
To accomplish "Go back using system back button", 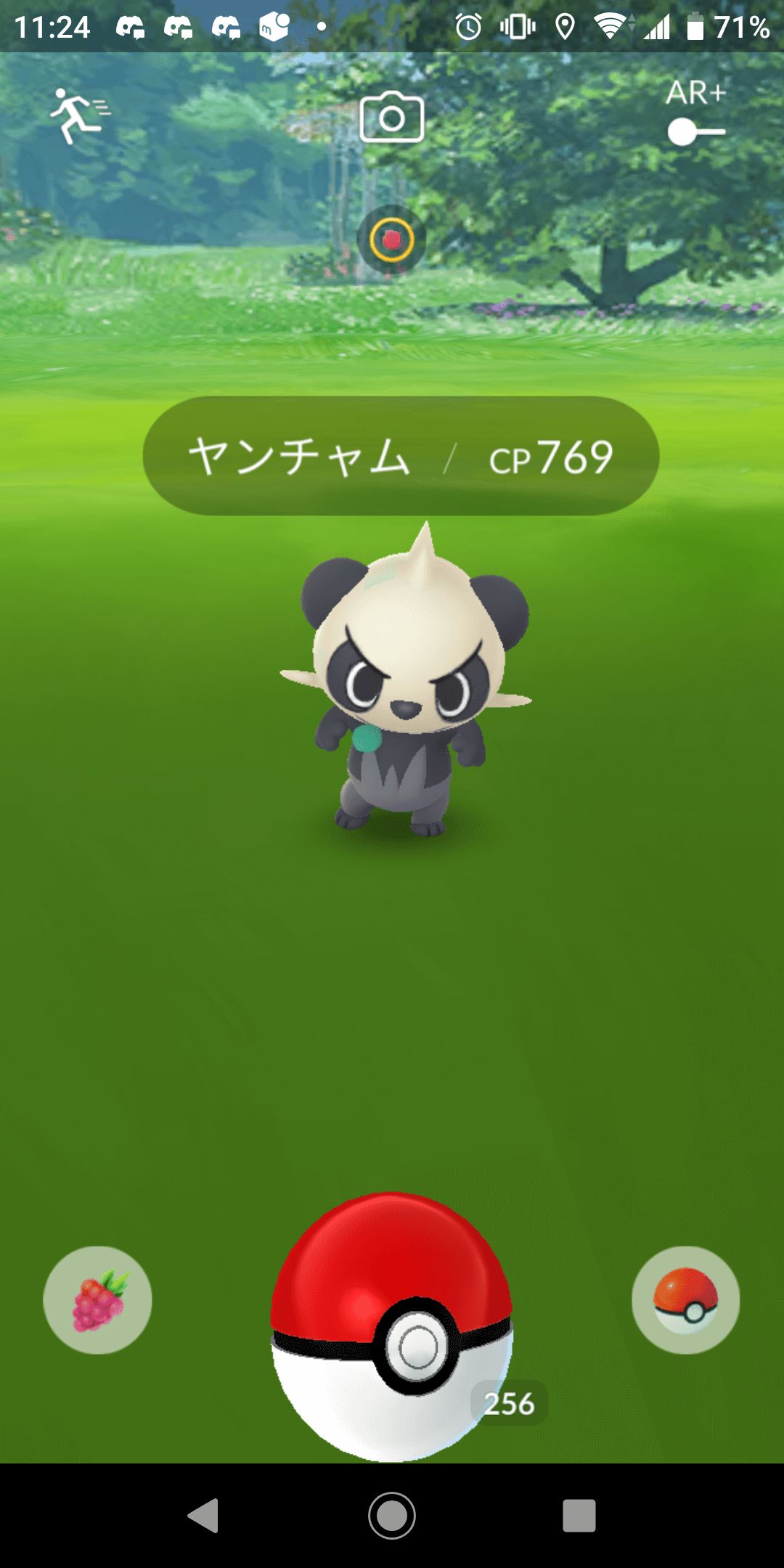I will [x=204, y=1516].
